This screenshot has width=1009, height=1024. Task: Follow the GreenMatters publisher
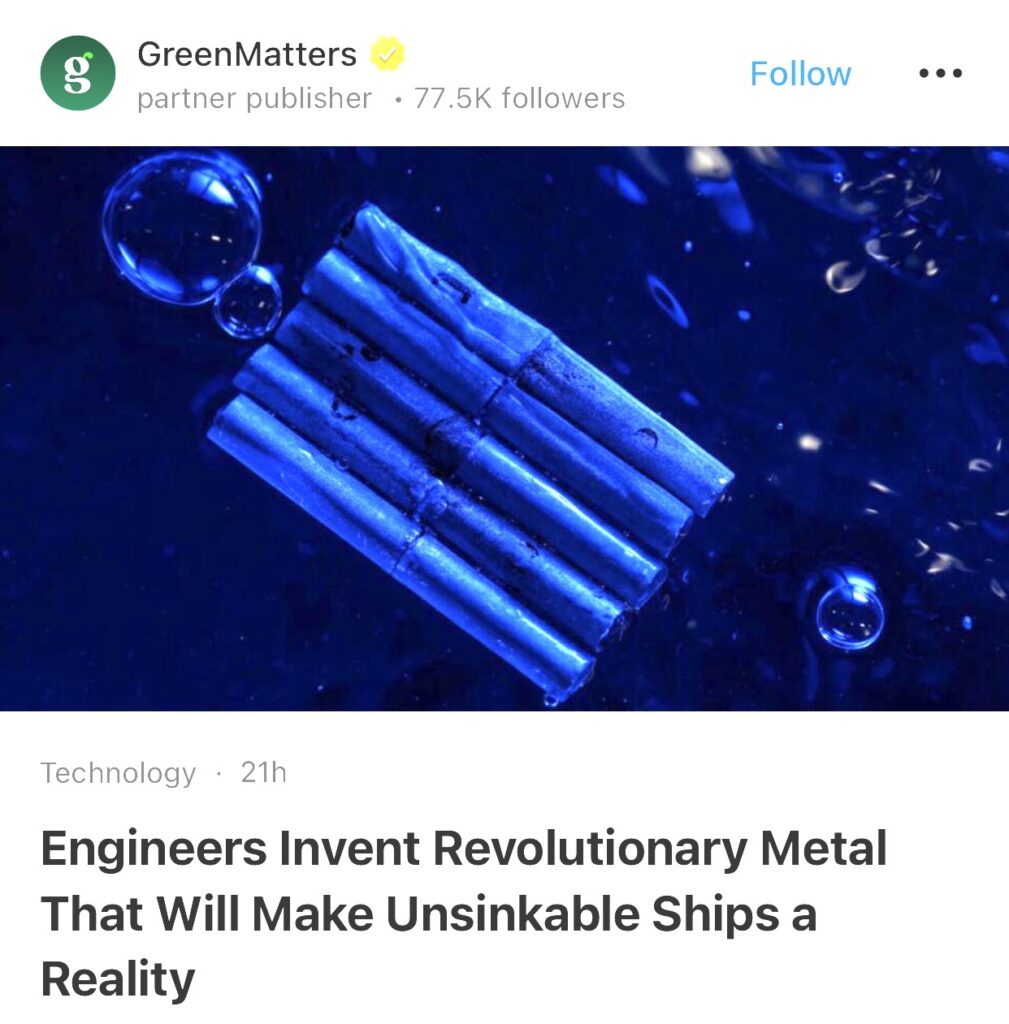(800, 74)
